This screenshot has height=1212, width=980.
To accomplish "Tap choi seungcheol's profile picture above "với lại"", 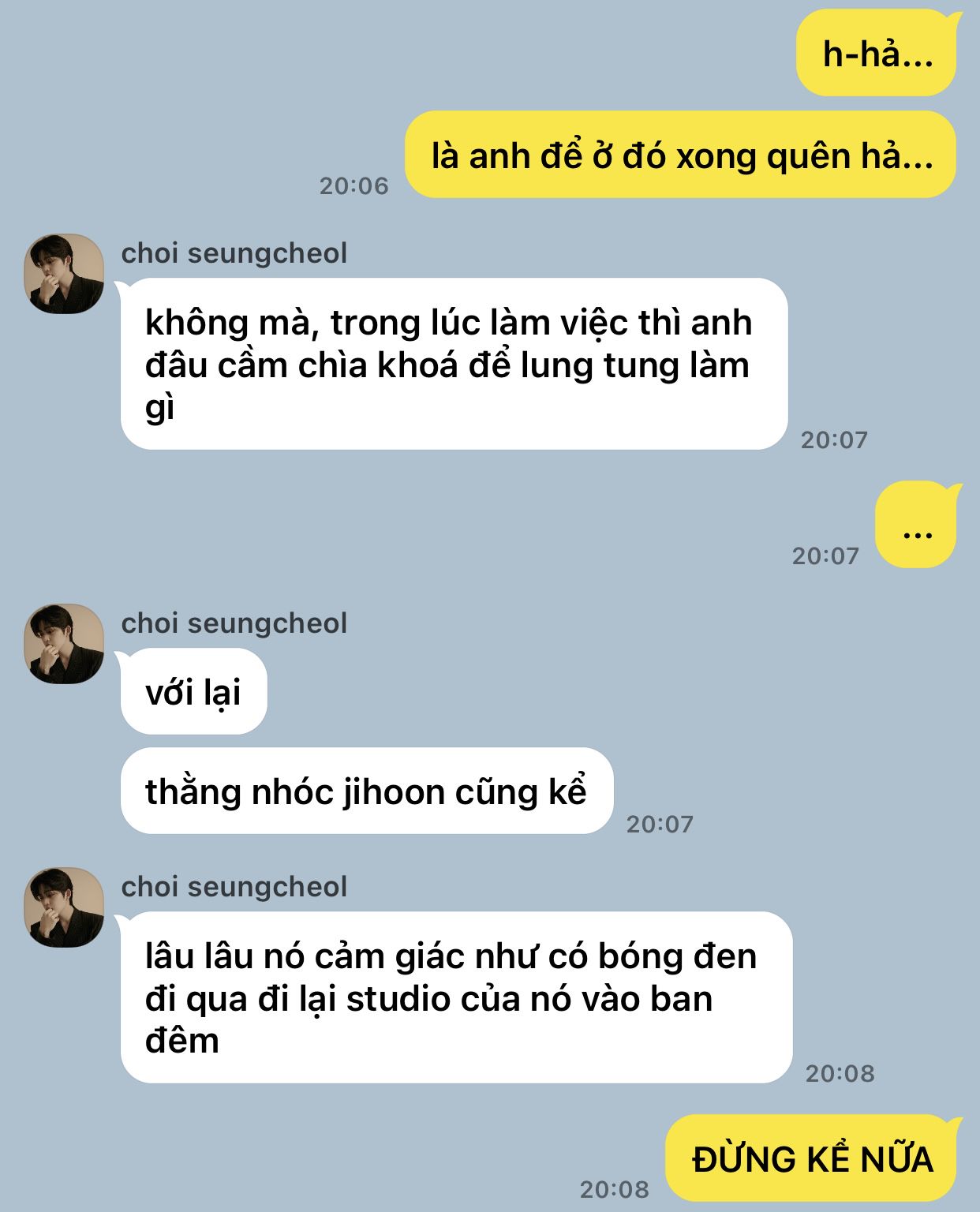I will [x=64, y=644].
